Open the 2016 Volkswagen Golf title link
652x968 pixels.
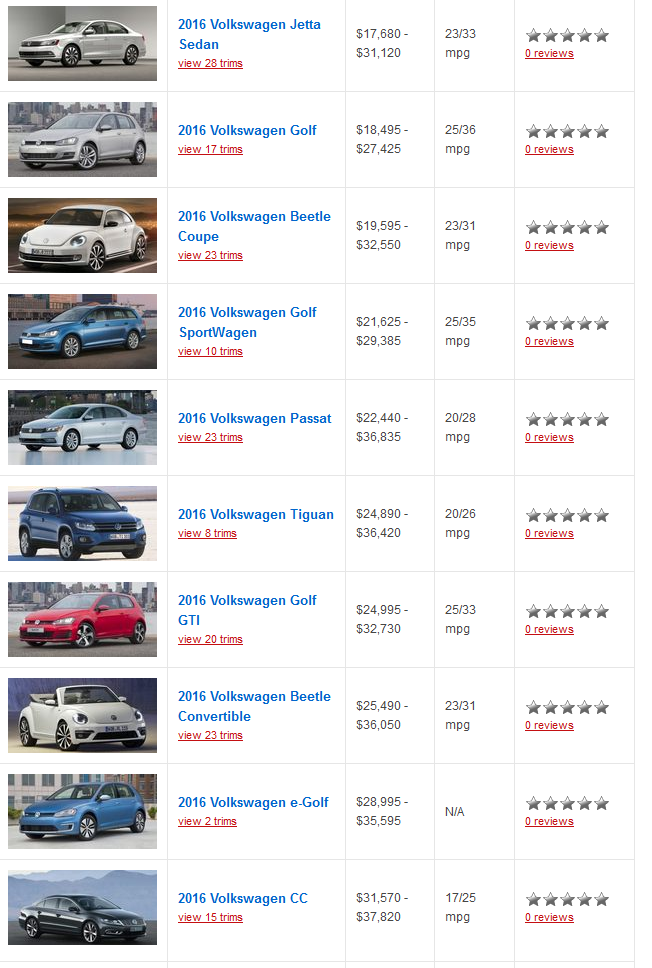tap(247, 130)
